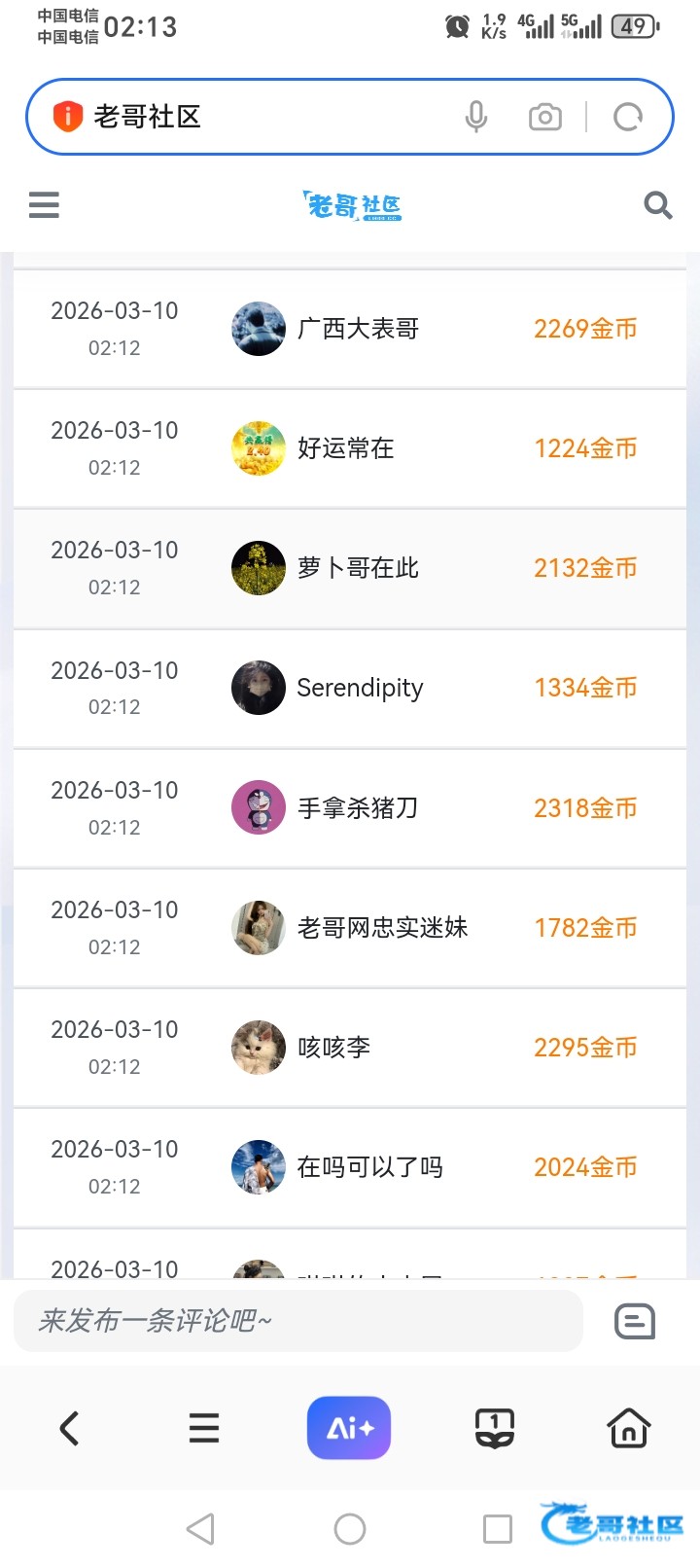Open the hamburger menu on the site header
700x1568 pixels.
(44, 205)
